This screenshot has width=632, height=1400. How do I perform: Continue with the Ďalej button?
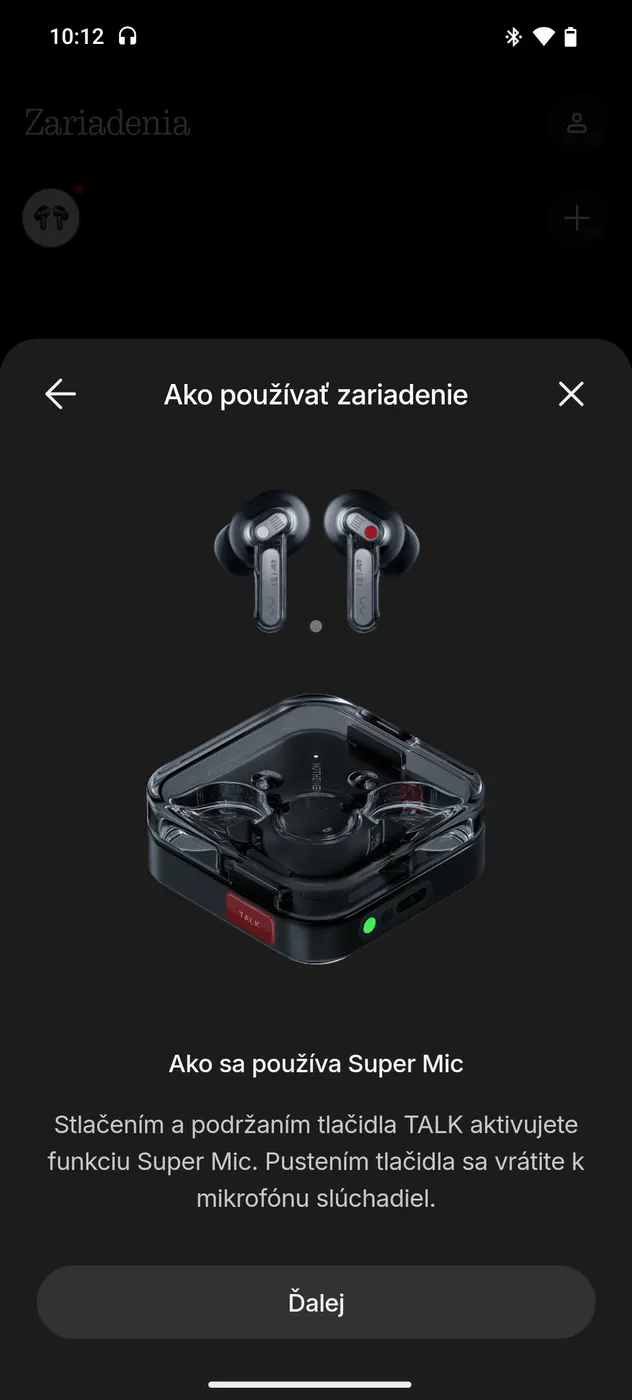(316, 1302)
